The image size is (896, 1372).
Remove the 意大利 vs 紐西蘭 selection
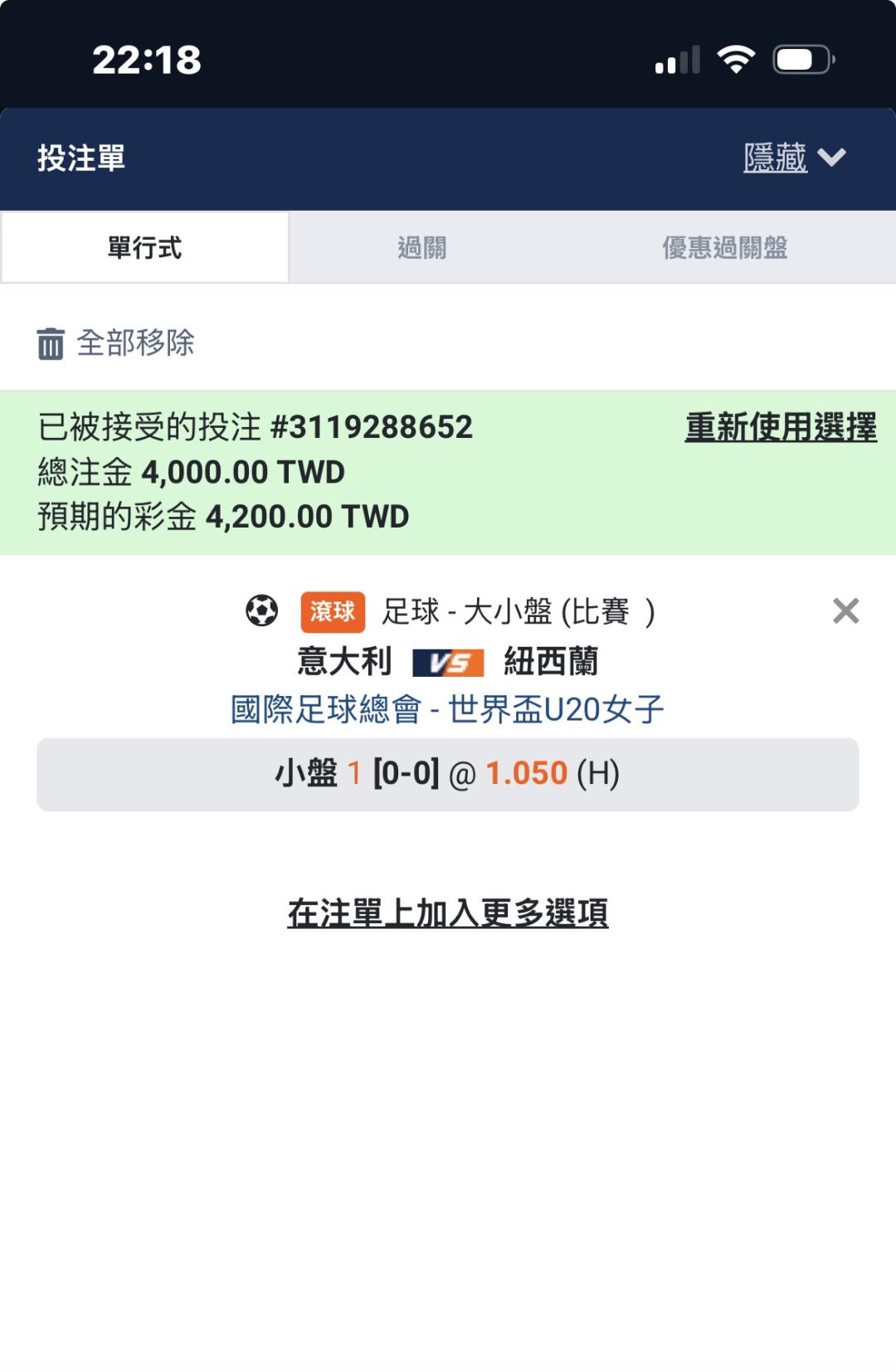tap(845, 611)
